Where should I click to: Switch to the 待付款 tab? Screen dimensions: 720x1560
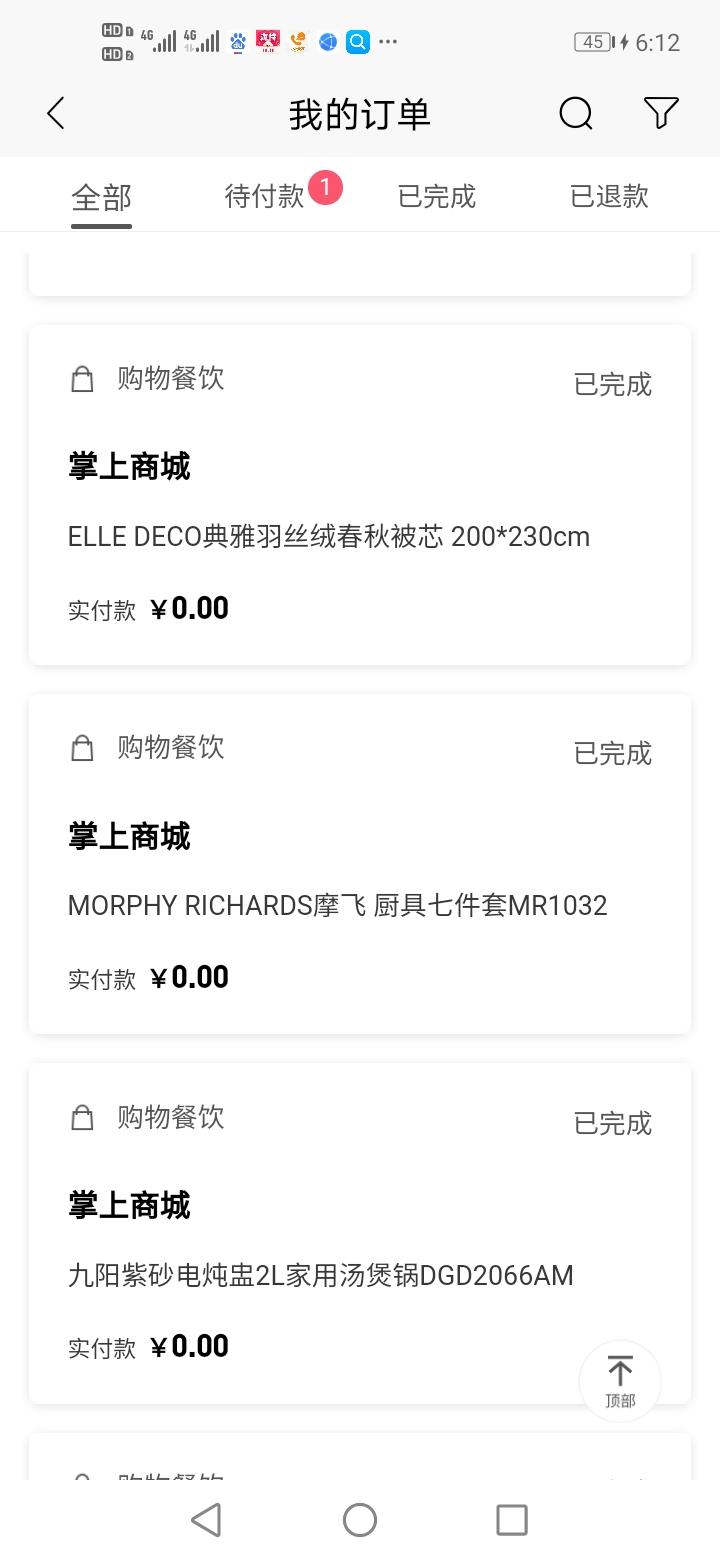click(x=265, y=196)
